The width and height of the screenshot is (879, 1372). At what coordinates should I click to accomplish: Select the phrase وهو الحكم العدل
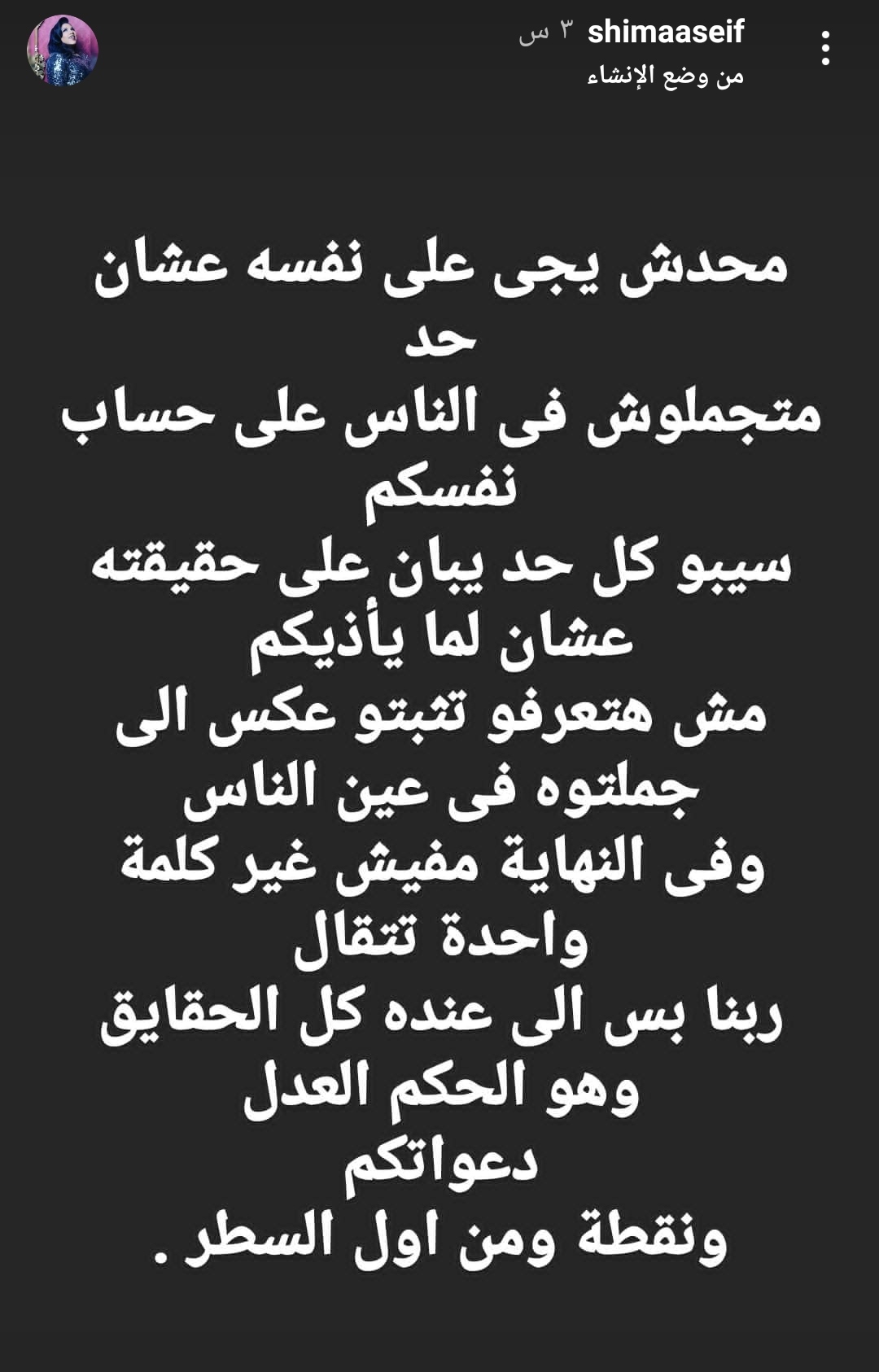coord(439,1090)
